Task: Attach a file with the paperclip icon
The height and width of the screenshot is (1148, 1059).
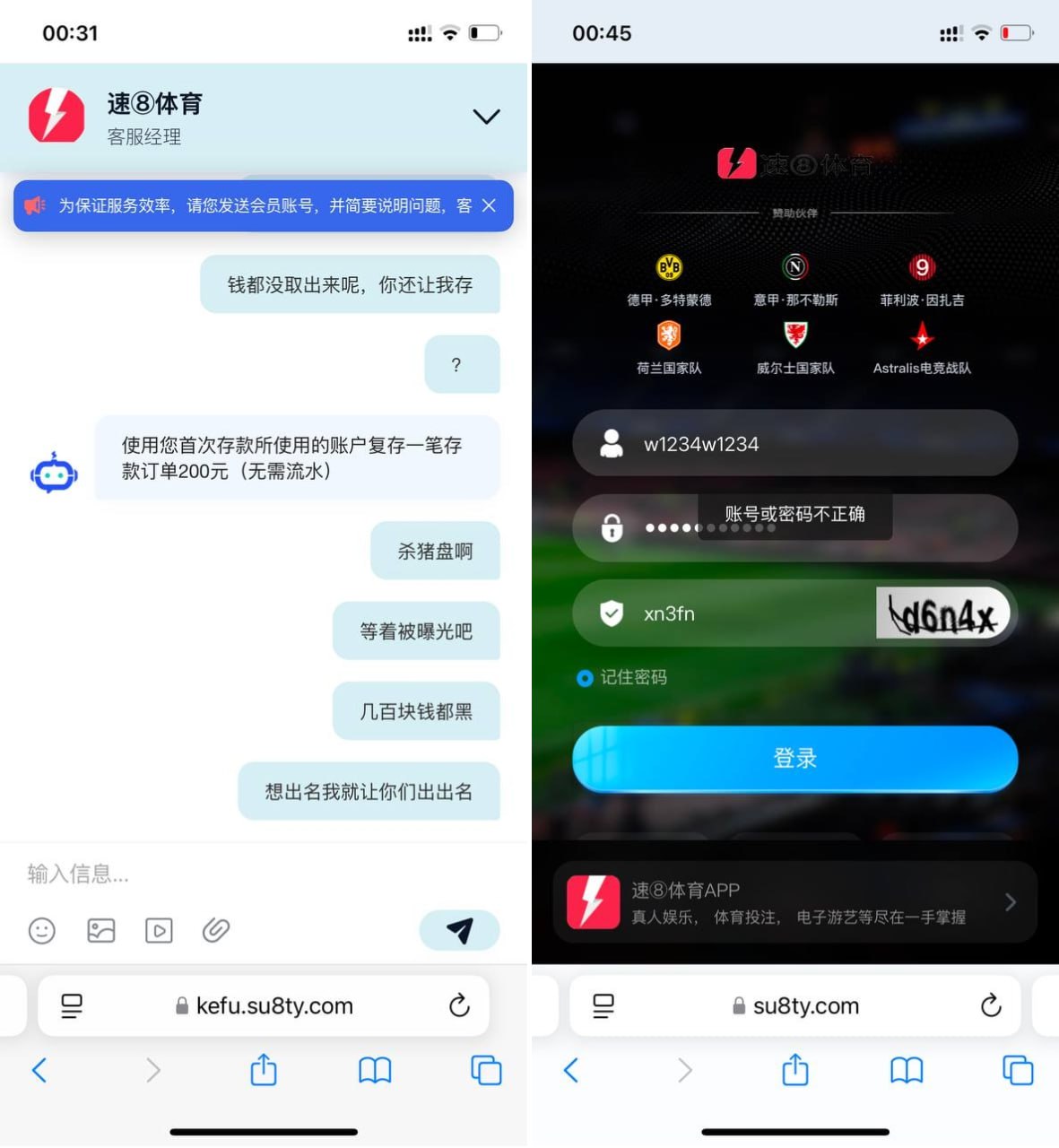Action: [x=215, y=931]
